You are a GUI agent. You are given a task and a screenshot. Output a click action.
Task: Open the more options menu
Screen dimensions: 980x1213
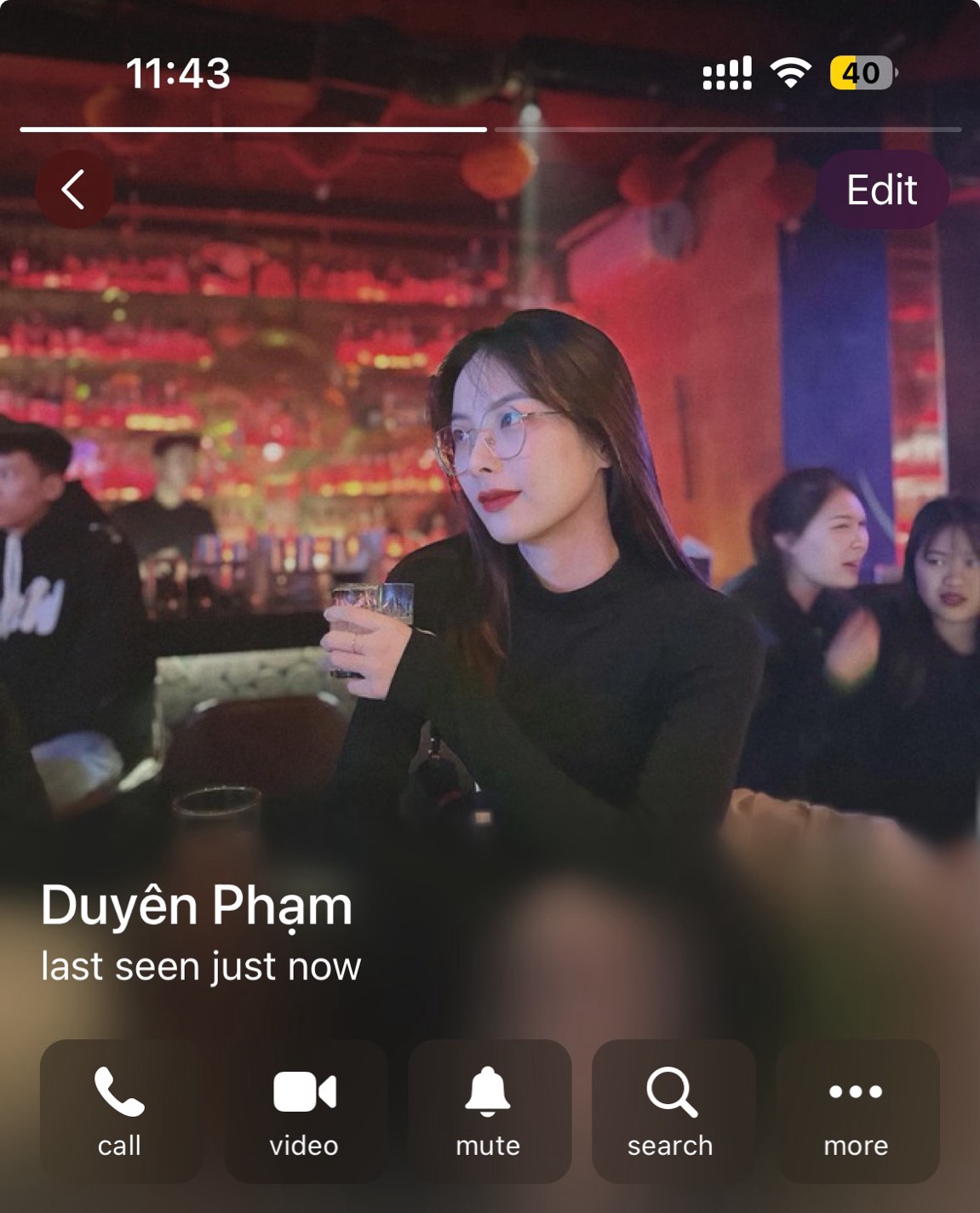(x=857, y=1110)
